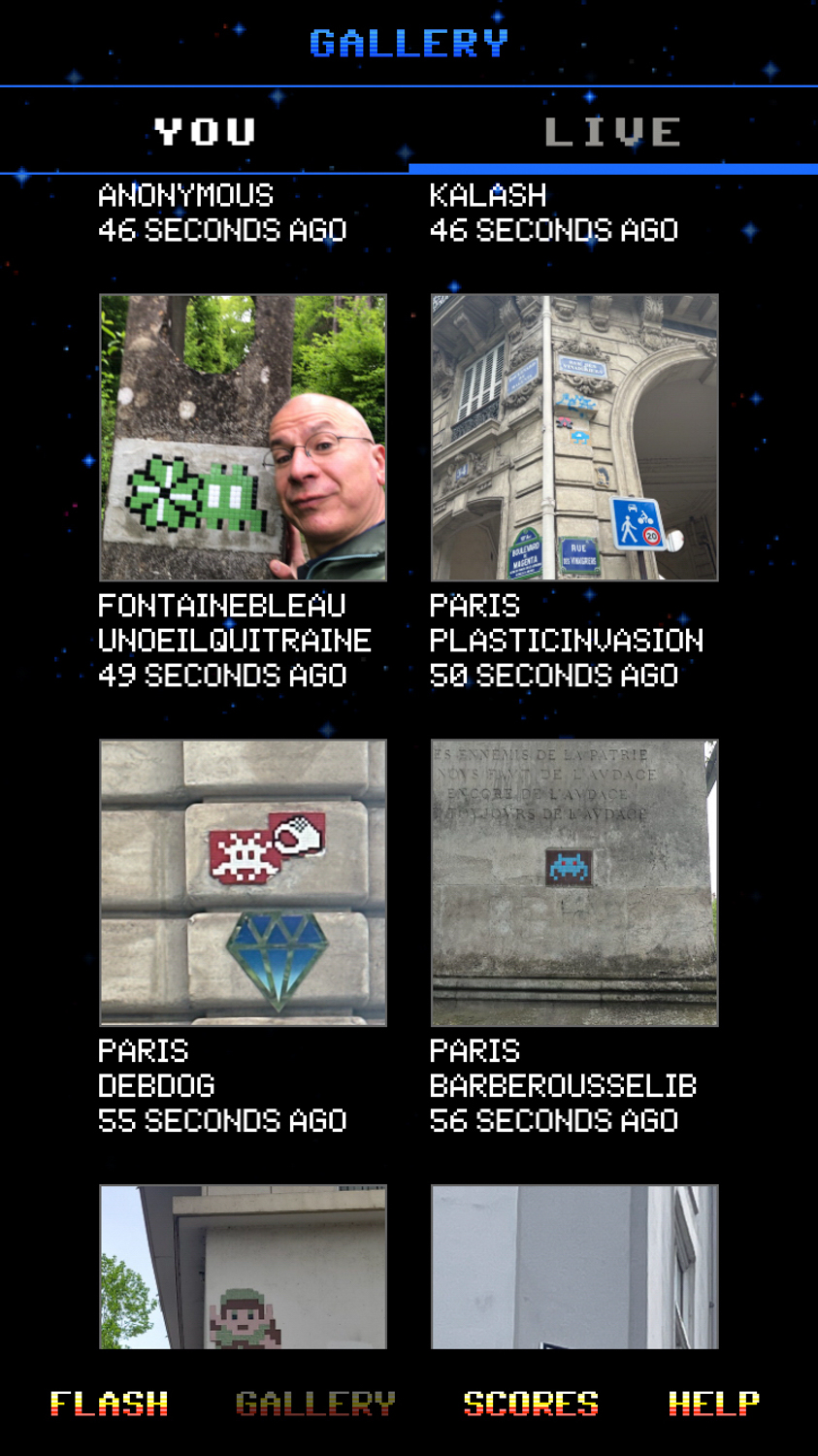
Task: Open the SCORES section
Action: tap(531, 1404)
